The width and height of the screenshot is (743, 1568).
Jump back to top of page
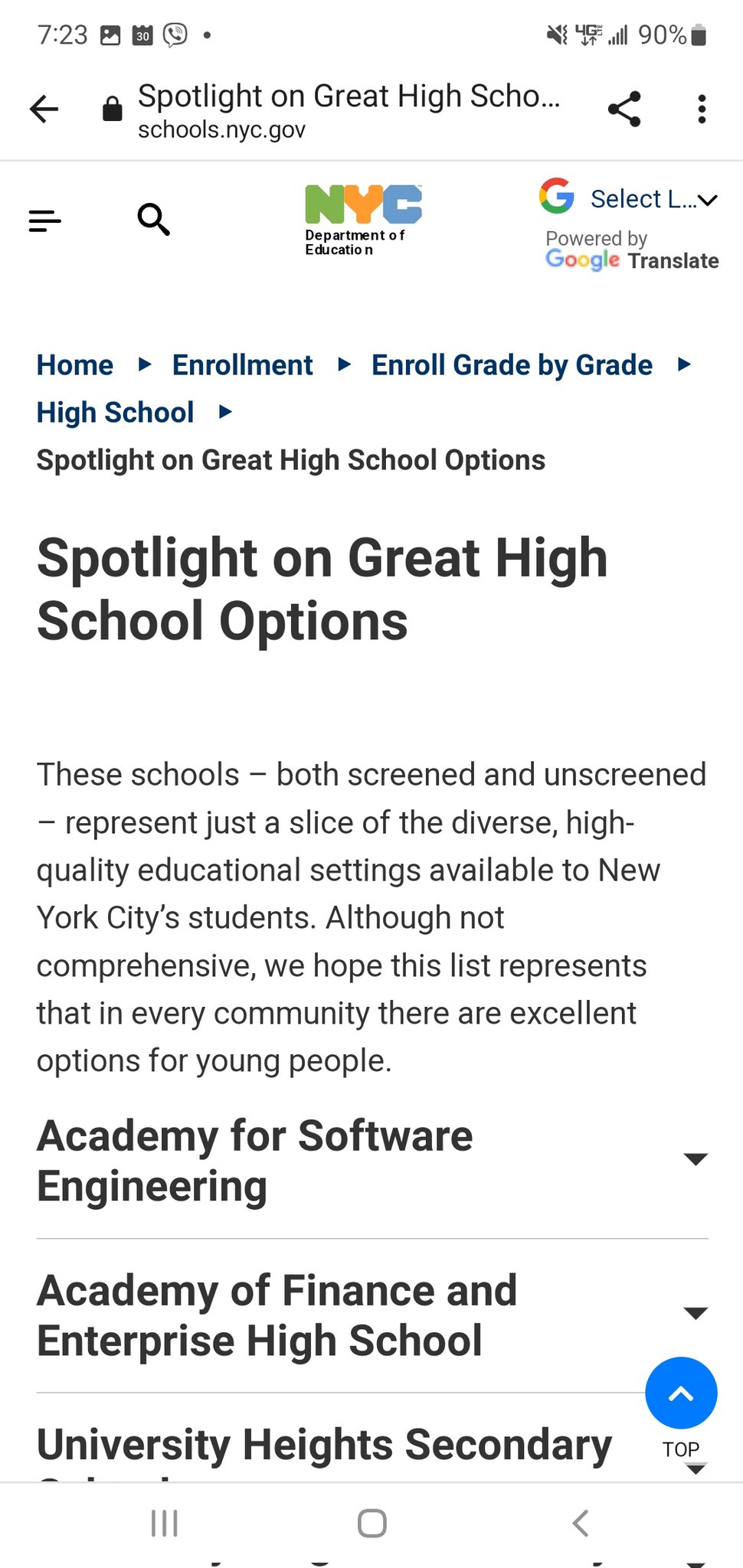click(x=681, y=1393)
